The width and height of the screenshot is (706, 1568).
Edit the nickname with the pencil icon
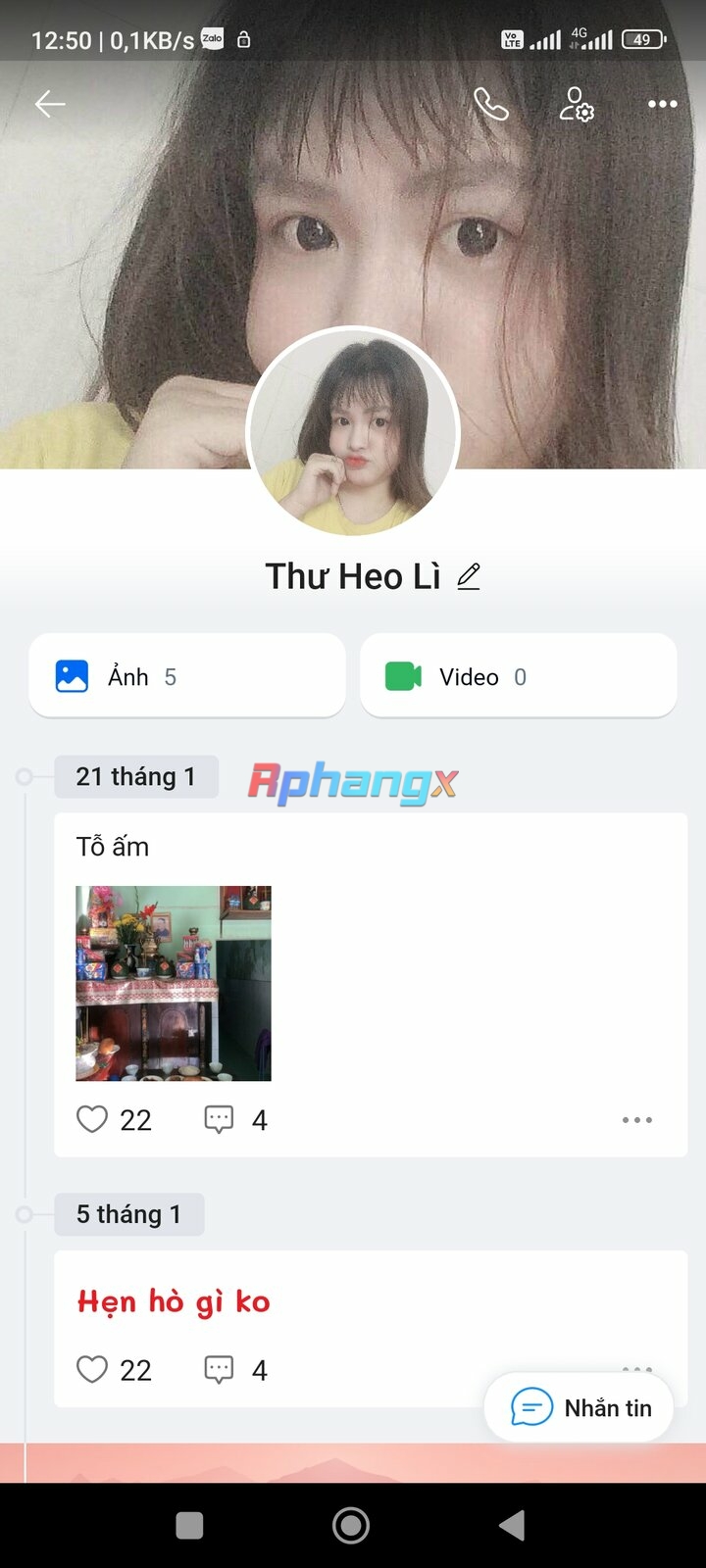(469, 576)
